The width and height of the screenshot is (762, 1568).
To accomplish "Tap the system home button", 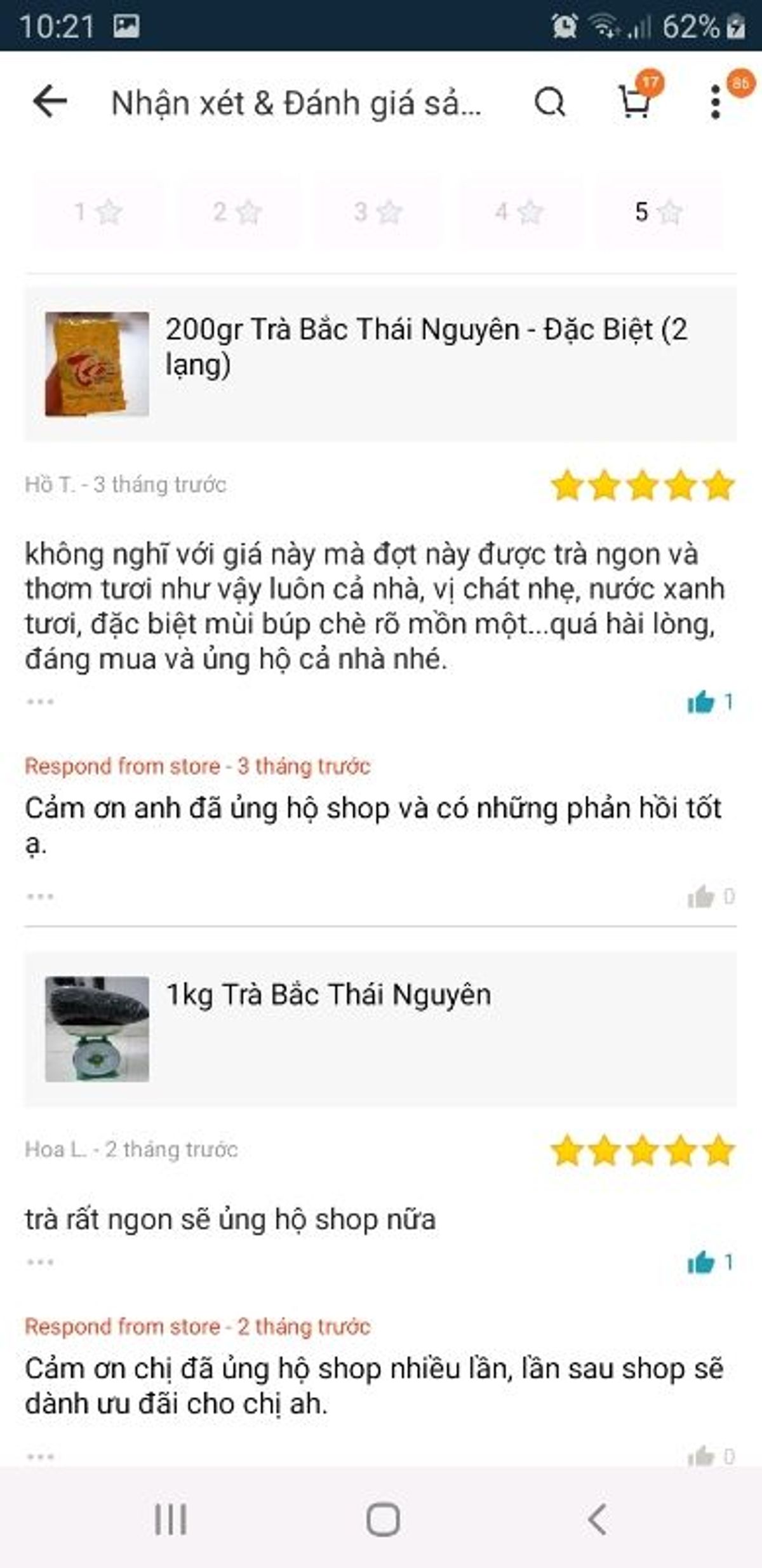I will [x=383, y=1520].
